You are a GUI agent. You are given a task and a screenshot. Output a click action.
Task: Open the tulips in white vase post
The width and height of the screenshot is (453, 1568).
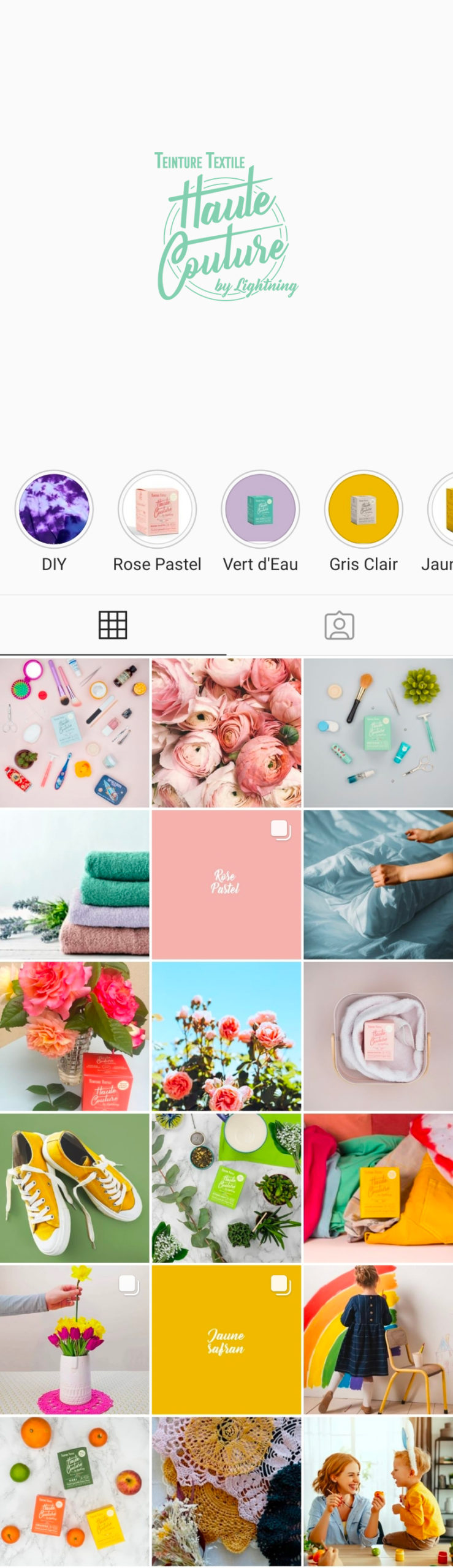75,1340
